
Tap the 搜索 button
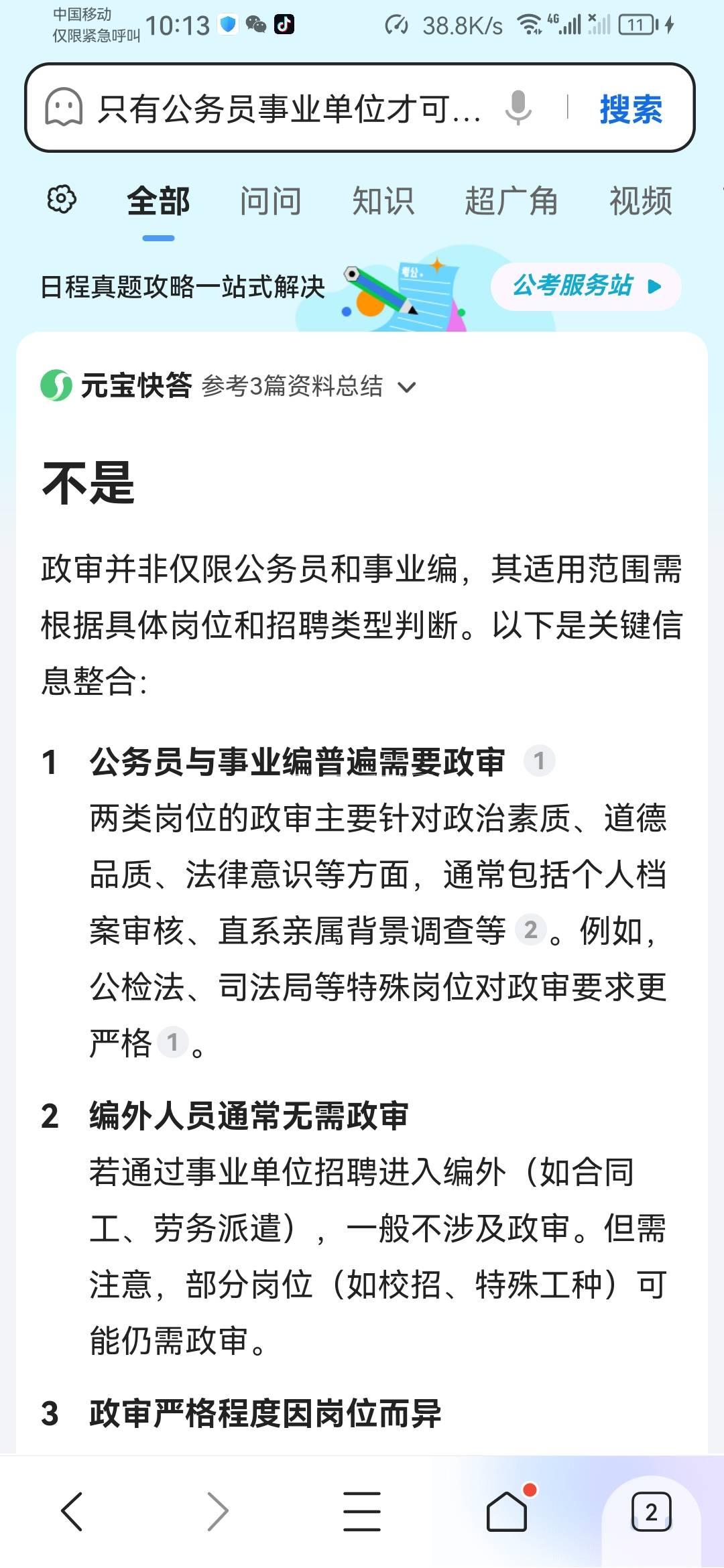point(631,109)
